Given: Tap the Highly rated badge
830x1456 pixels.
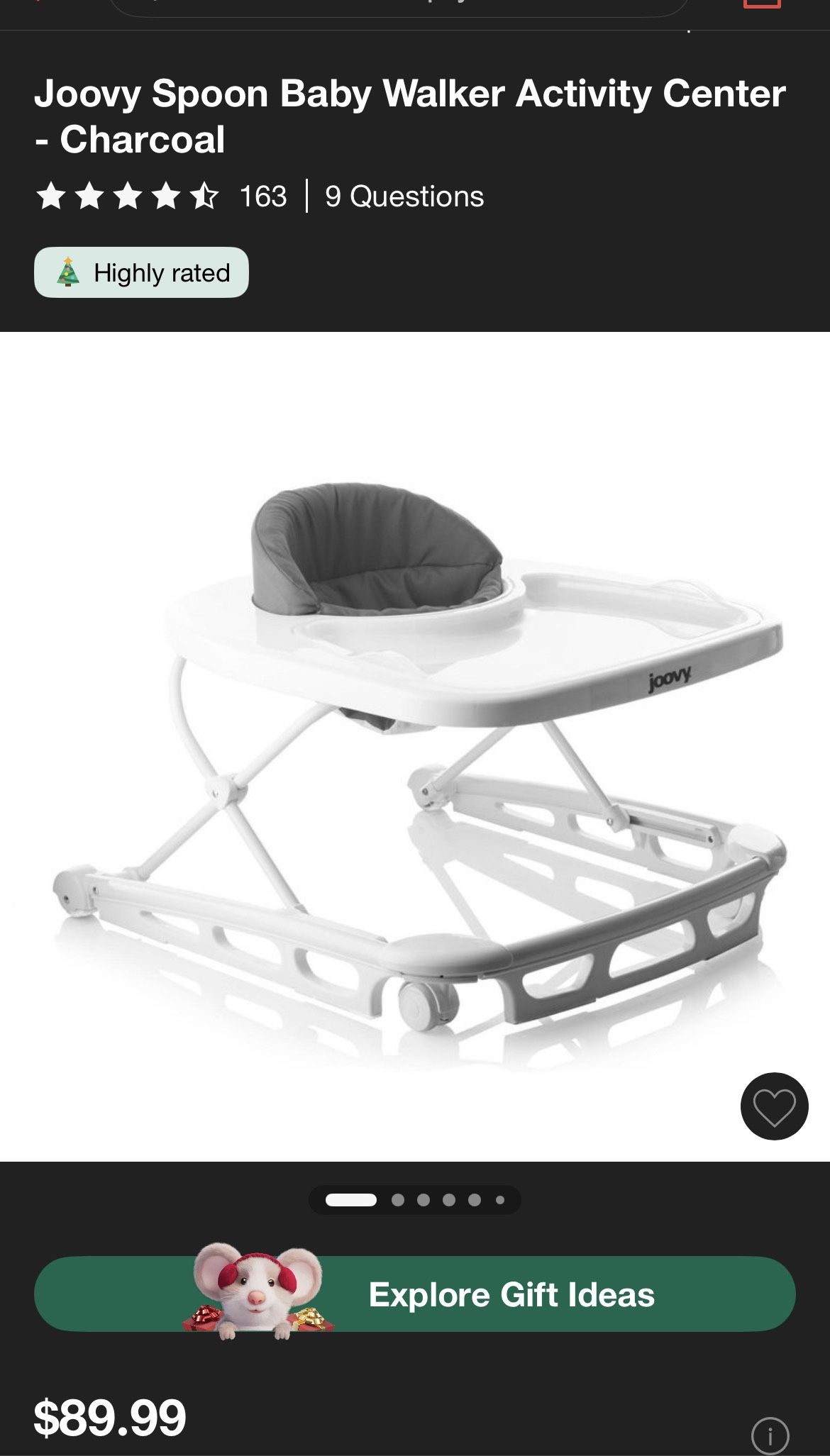Looking at the screenshot, I should (141, 272).
